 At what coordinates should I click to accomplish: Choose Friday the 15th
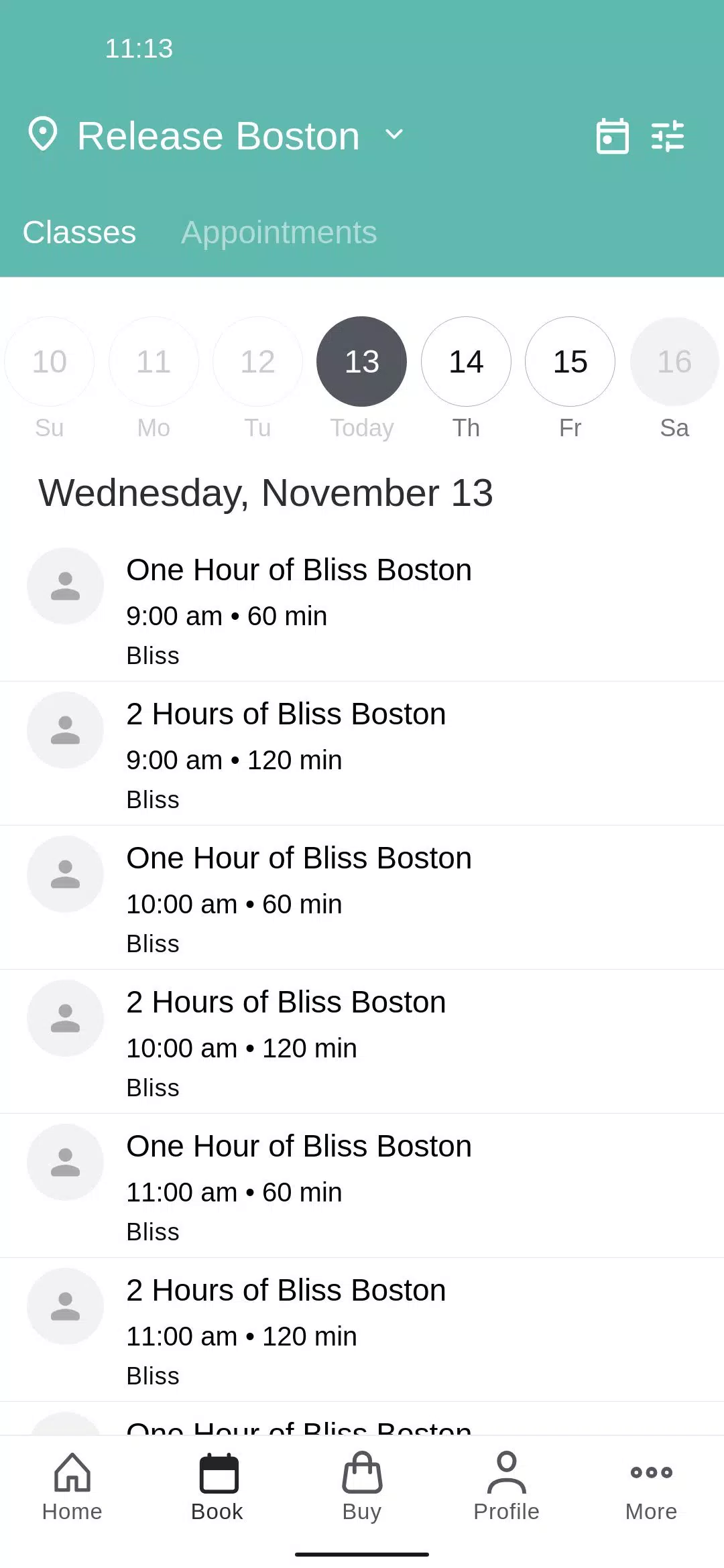(x=570, y=362)
